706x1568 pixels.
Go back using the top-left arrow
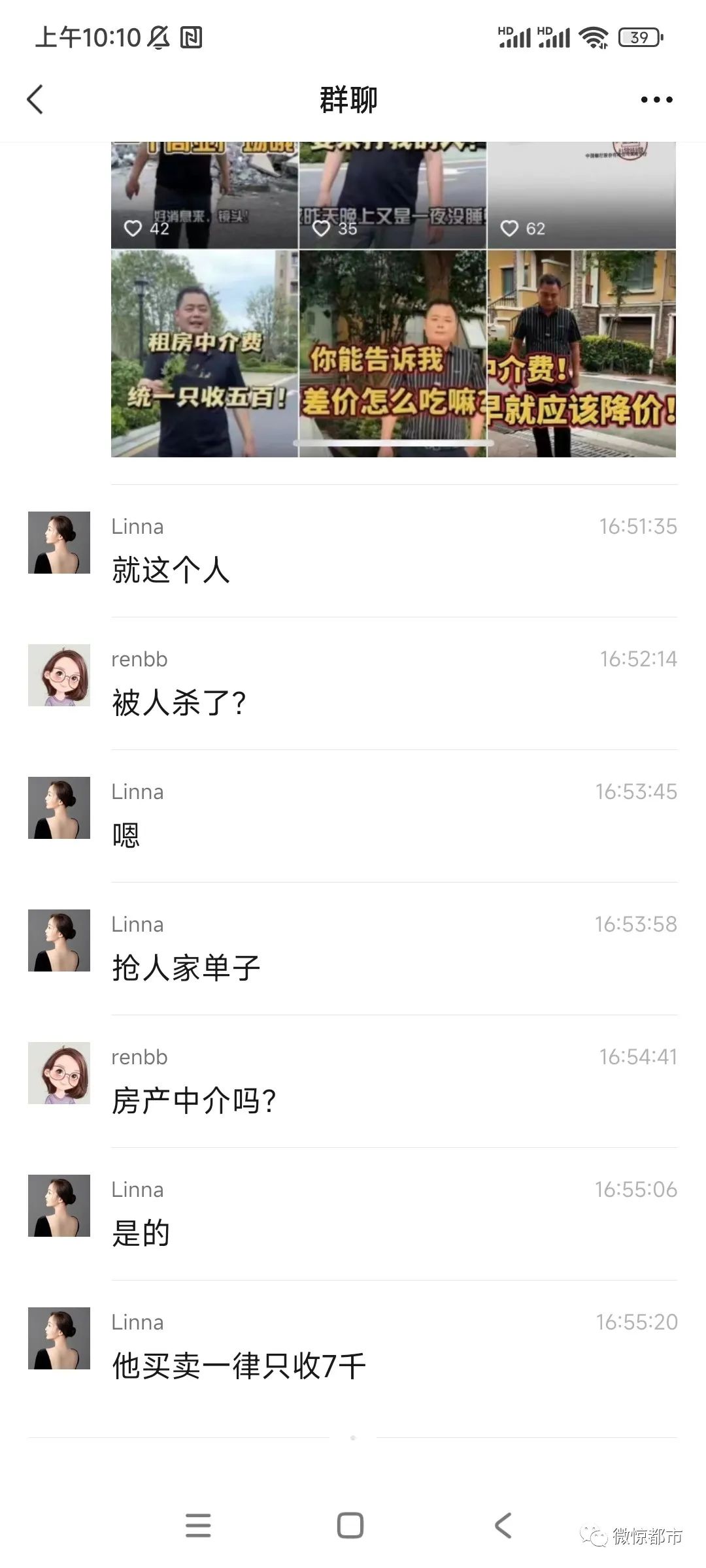(35, 99)
